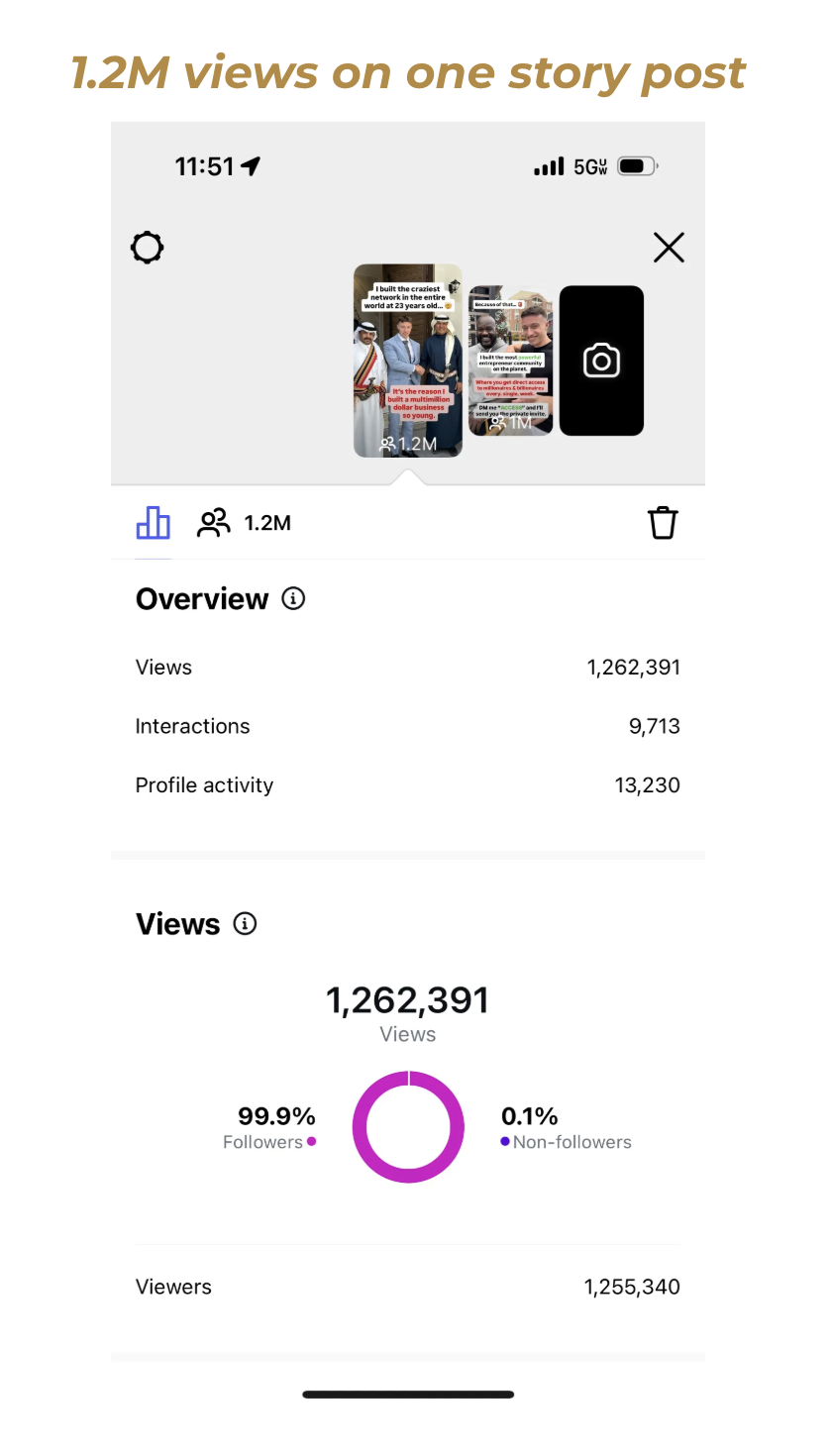Image resolution: width=832 pixels, height=1456 pixels.
Task: Expand the Profile activity row
Action: [407, 784]
